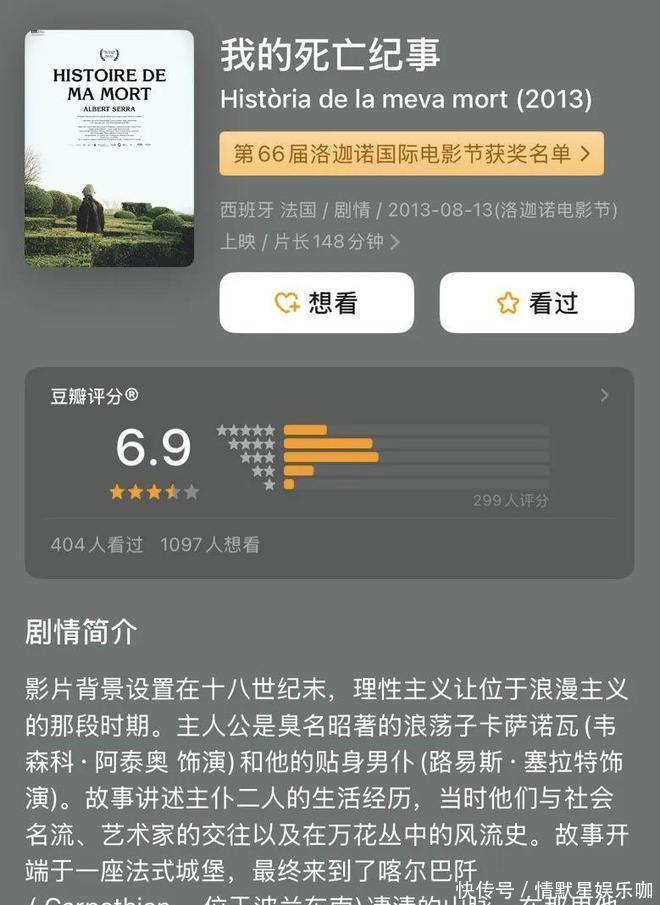
Task: Open the movie poster image
Action: (x=109, y=148)
